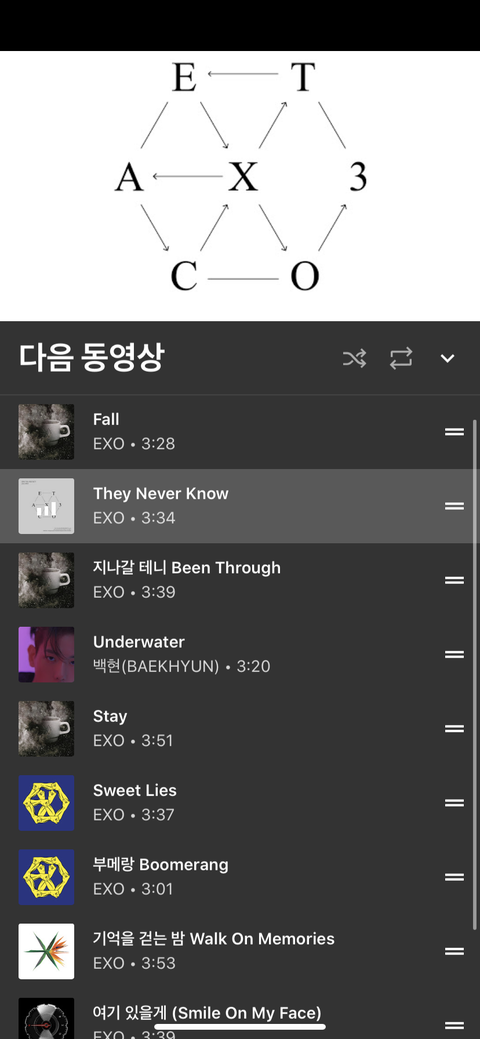Image resolution: width=480 pixels, height=1039 pixels.
Task: Select They Never Know in the queue
Action: click(240, 506)
